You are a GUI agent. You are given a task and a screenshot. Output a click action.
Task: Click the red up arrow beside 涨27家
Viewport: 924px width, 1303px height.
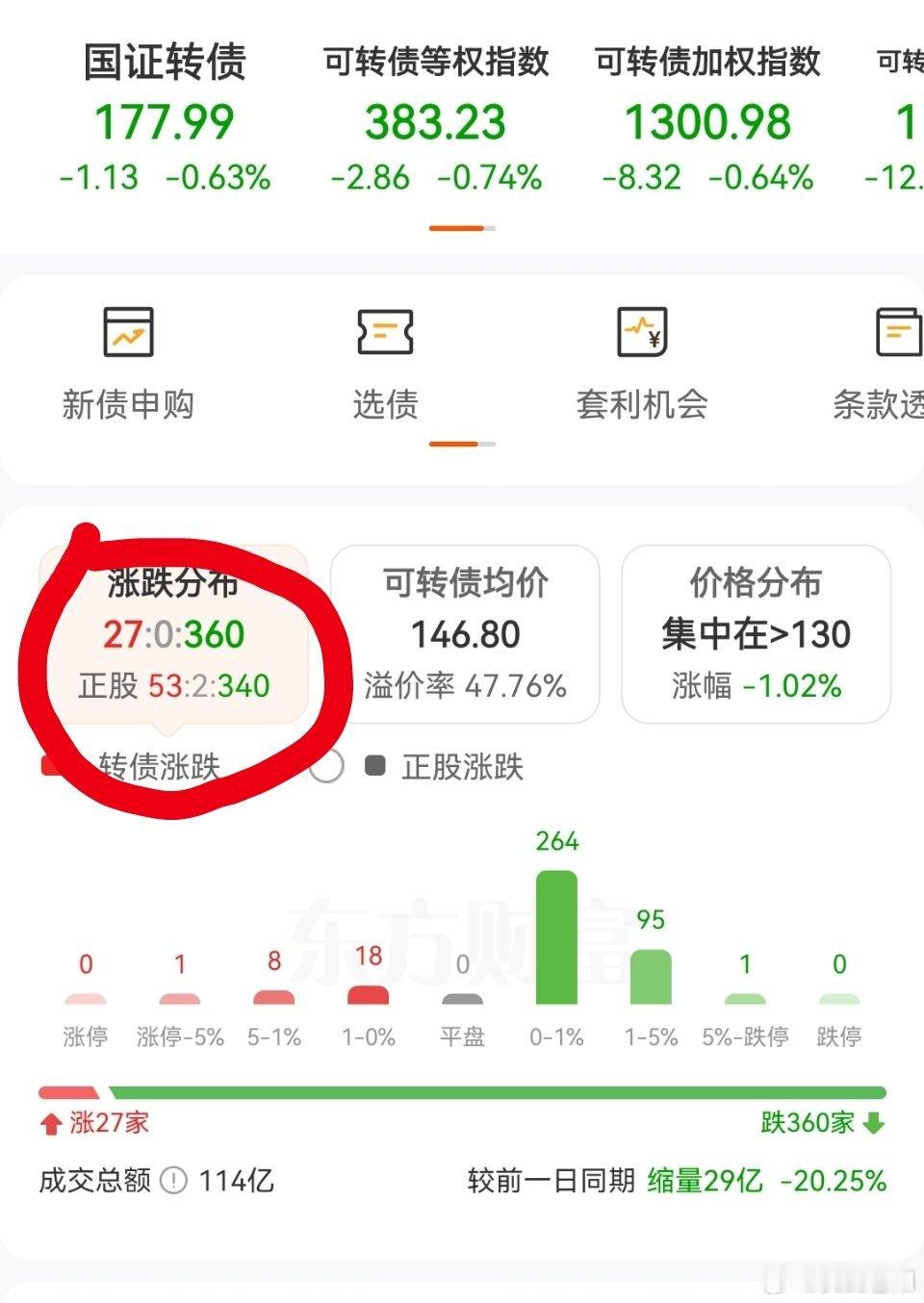click(50, 1122)
